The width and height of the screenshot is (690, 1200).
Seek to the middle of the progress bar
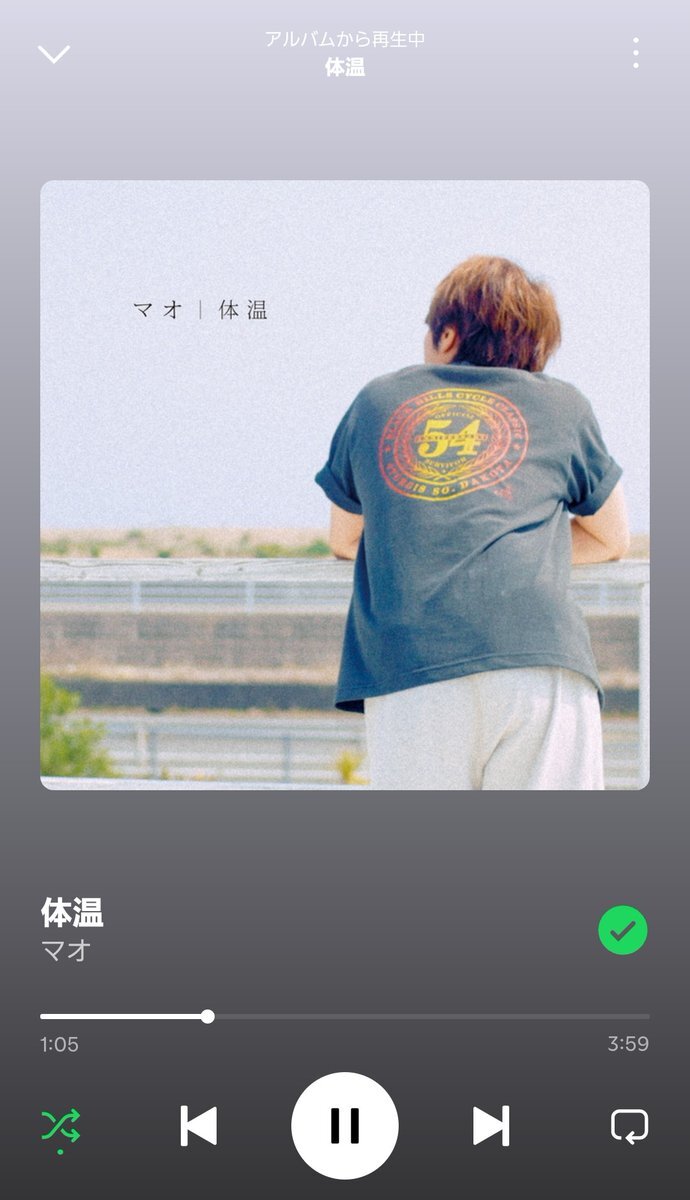coord(345,1017)
